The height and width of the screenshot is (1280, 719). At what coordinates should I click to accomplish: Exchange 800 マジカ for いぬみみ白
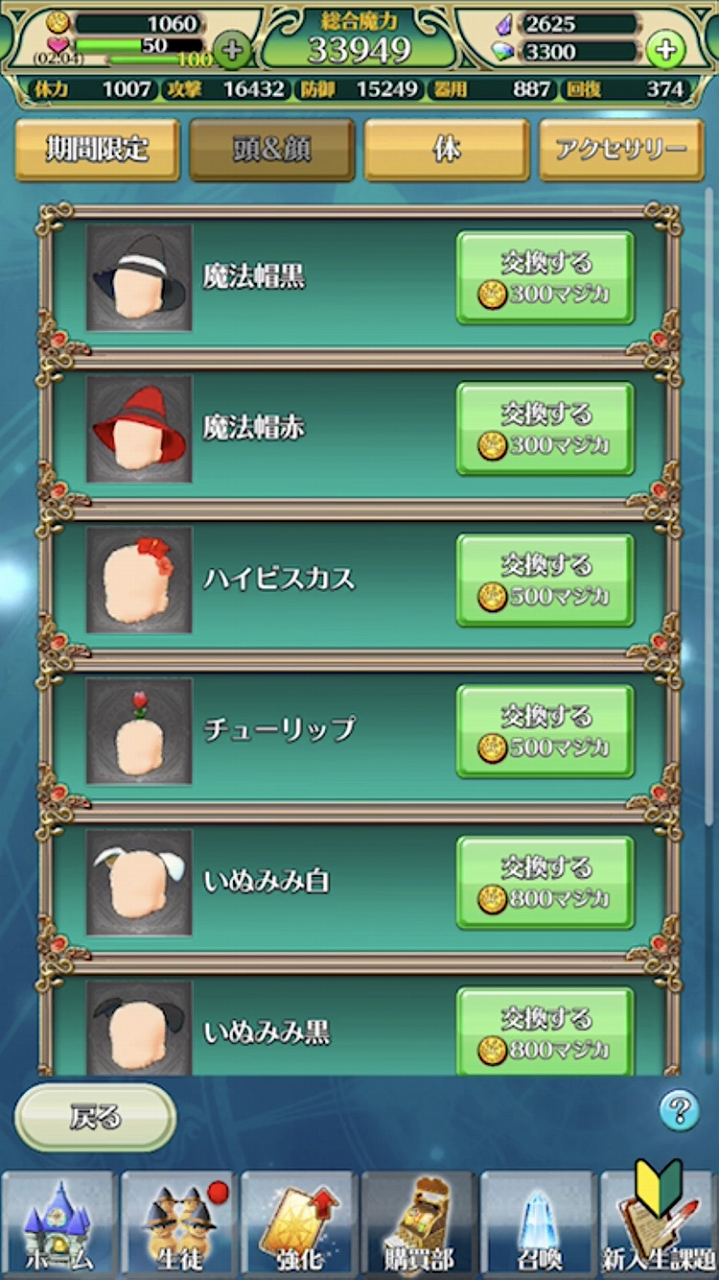click(x=545, y=882)
